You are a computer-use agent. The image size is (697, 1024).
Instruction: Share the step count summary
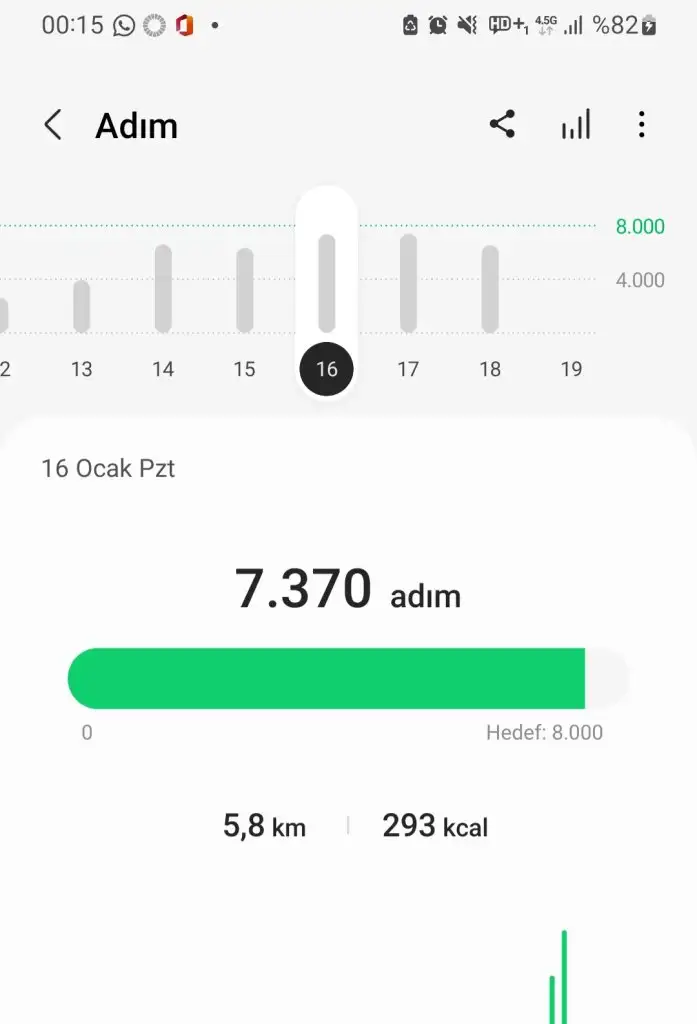502,125
